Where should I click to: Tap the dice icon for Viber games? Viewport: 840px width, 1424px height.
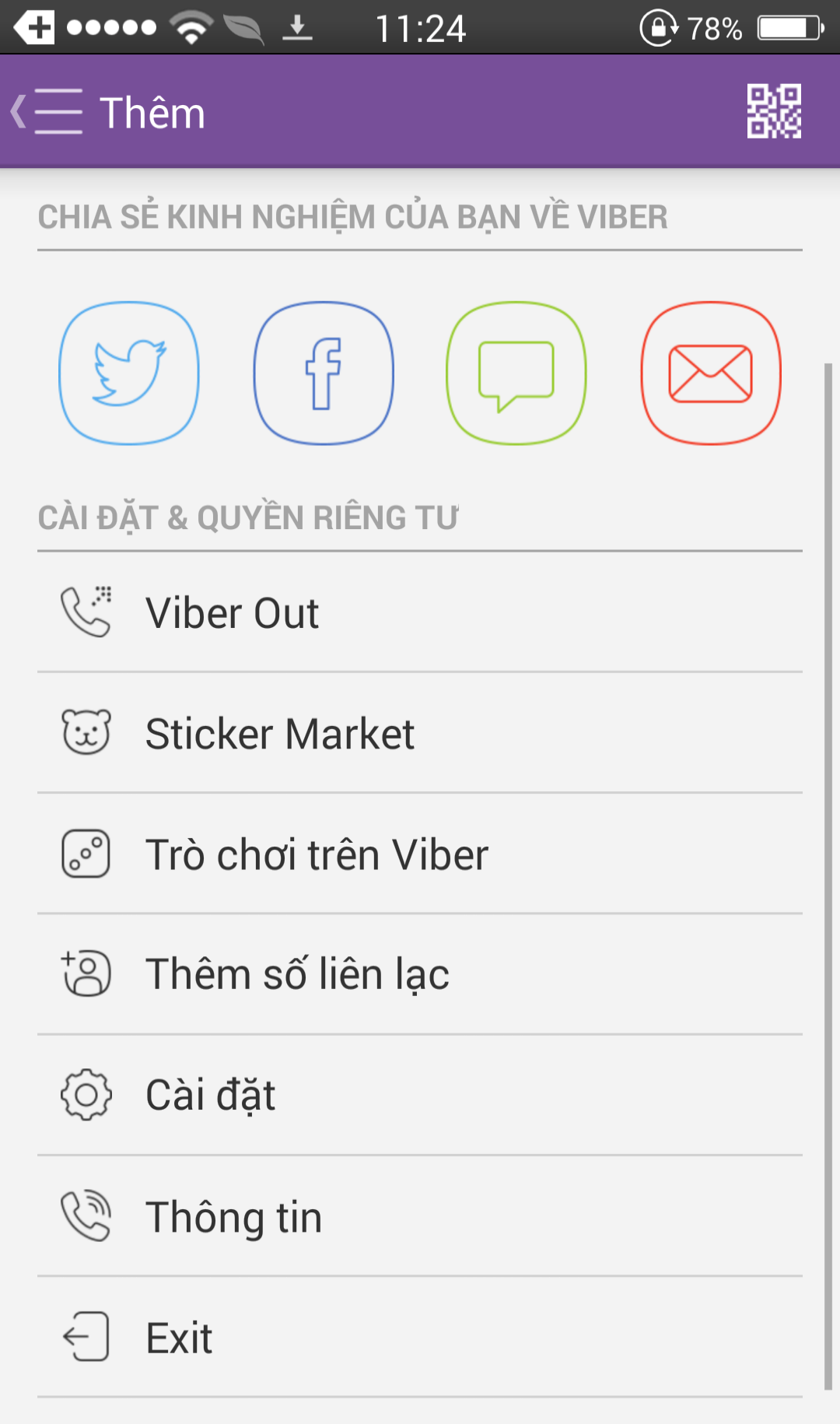coord(86,853)
